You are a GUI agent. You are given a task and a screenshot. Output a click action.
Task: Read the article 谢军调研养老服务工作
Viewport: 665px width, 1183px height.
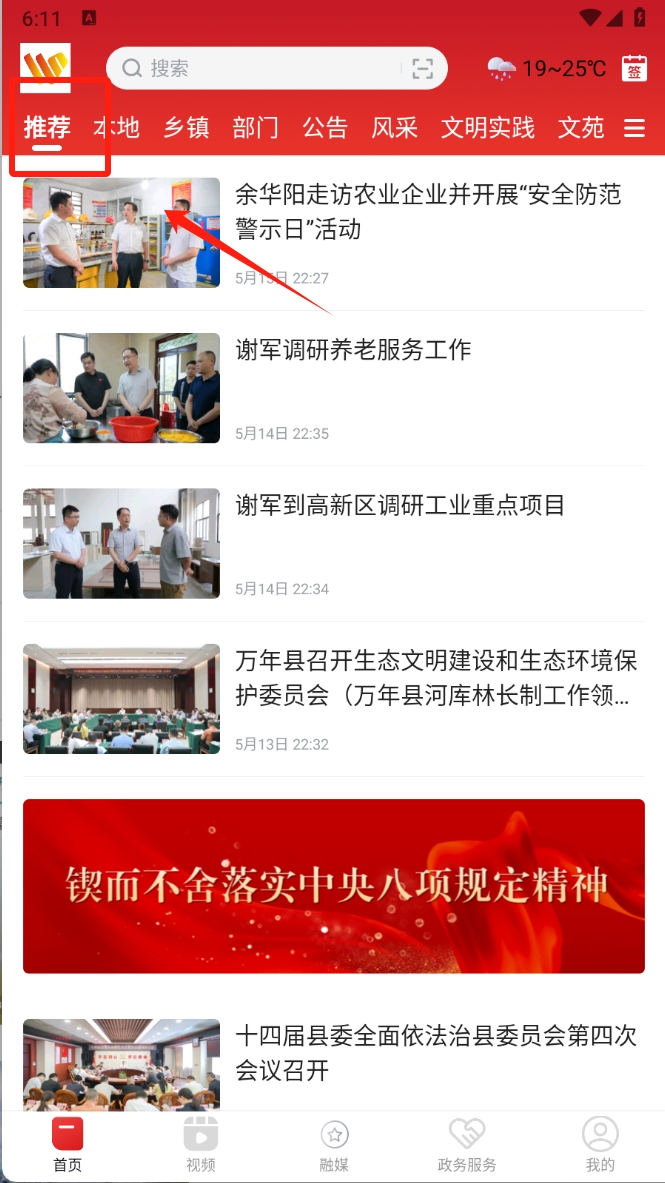point(353,350)
